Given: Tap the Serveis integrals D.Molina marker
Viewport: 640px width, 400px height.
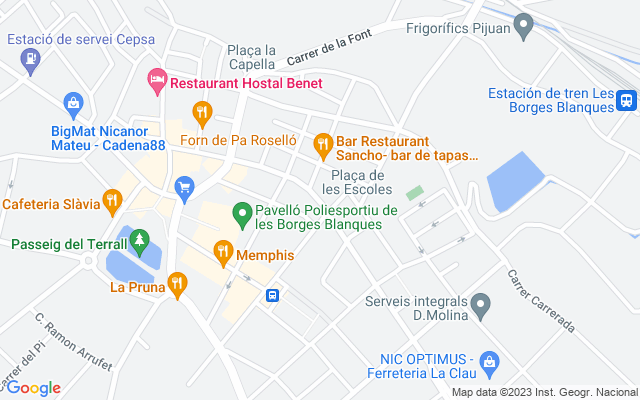Looking at the screenshot, I should [480, 306].
